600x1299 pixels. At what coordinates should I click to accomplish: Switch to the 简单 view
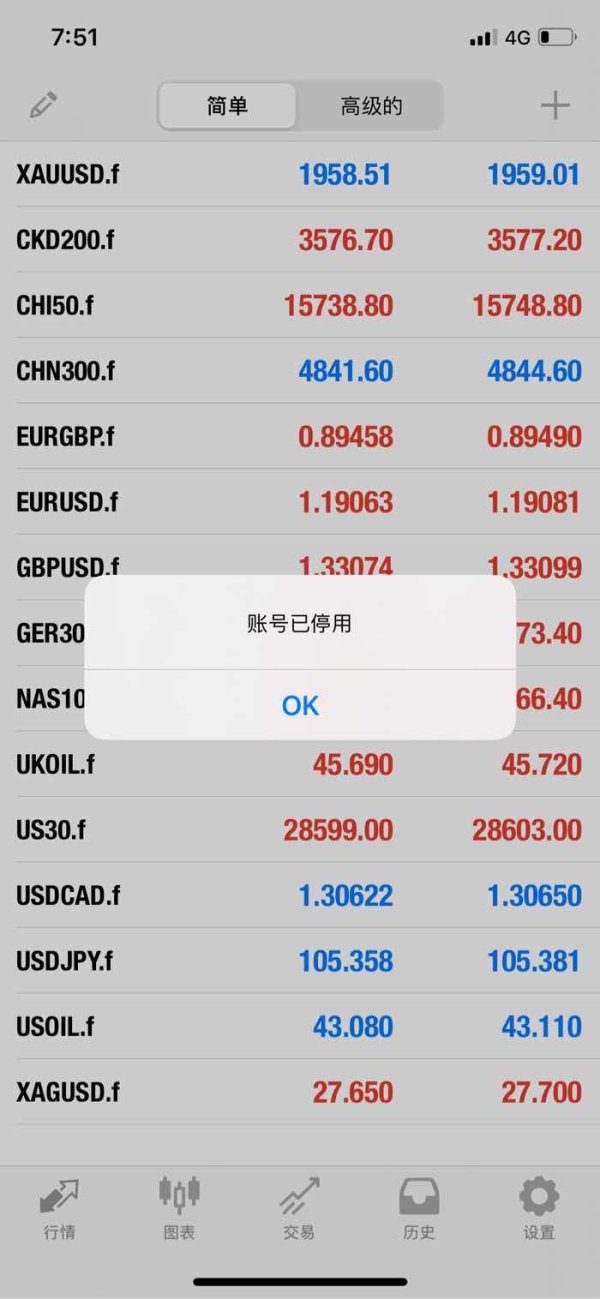click(x=228, y=106)
